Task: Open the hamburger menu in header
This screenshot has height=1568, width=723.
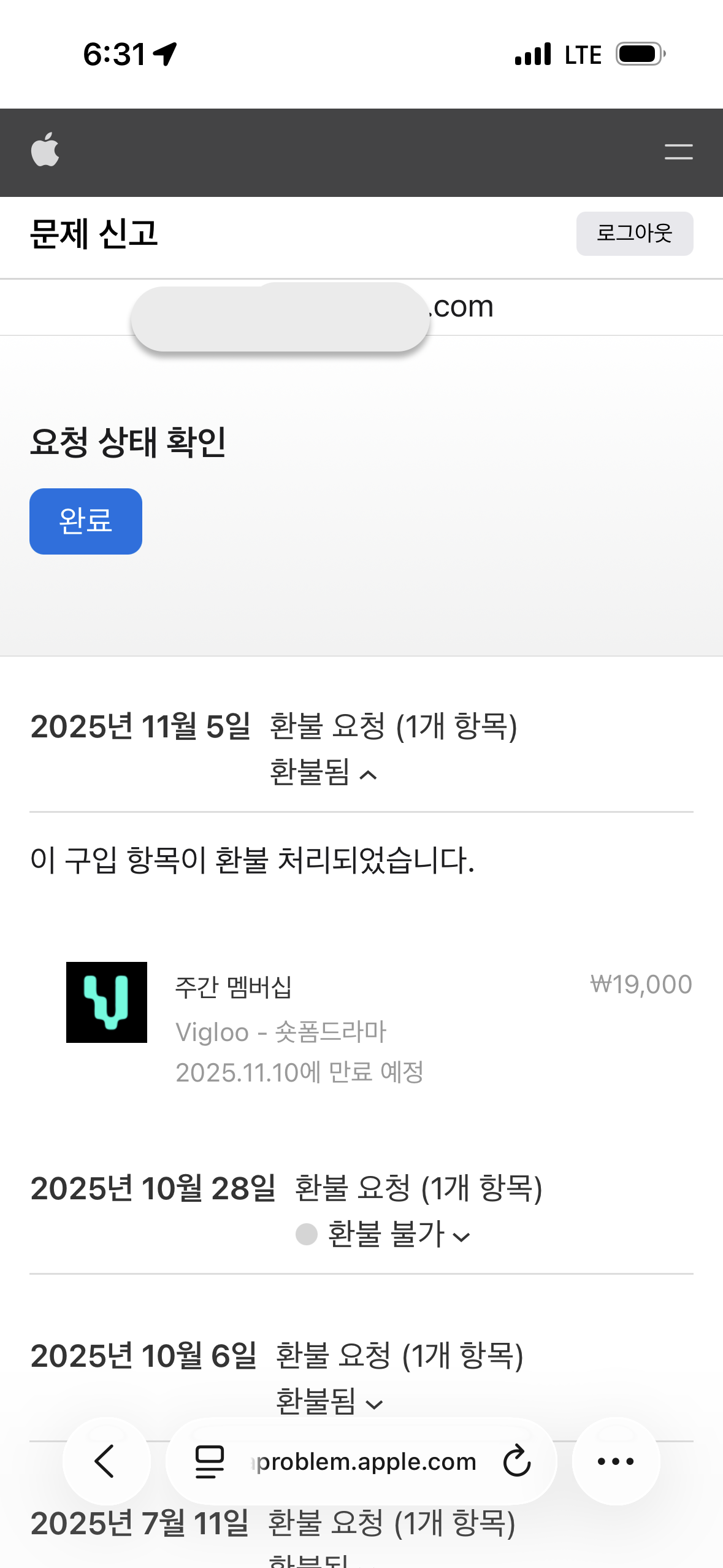Action: point(678,152)
